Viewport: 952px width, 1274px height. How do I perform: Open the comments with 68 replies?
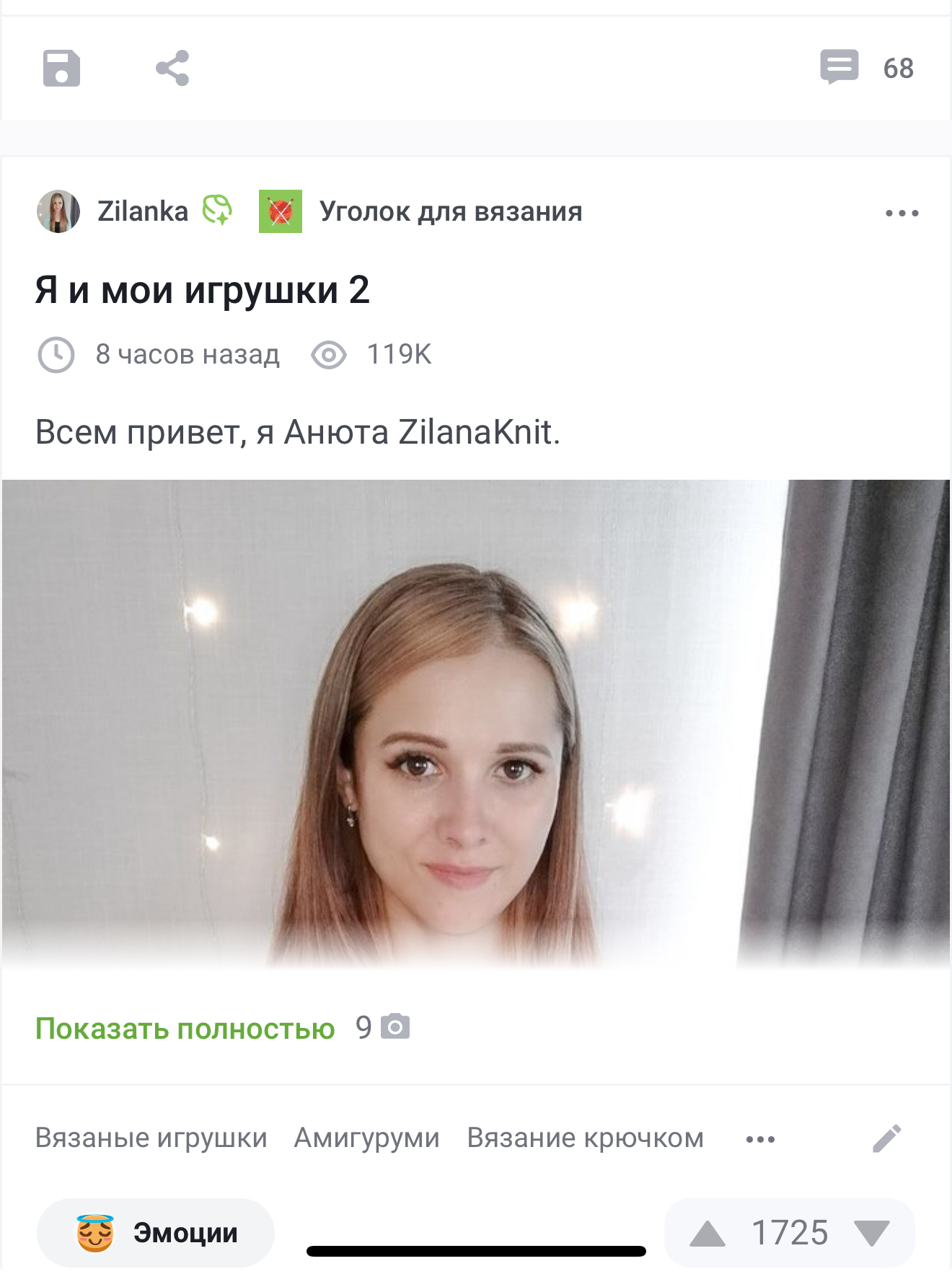866,68
